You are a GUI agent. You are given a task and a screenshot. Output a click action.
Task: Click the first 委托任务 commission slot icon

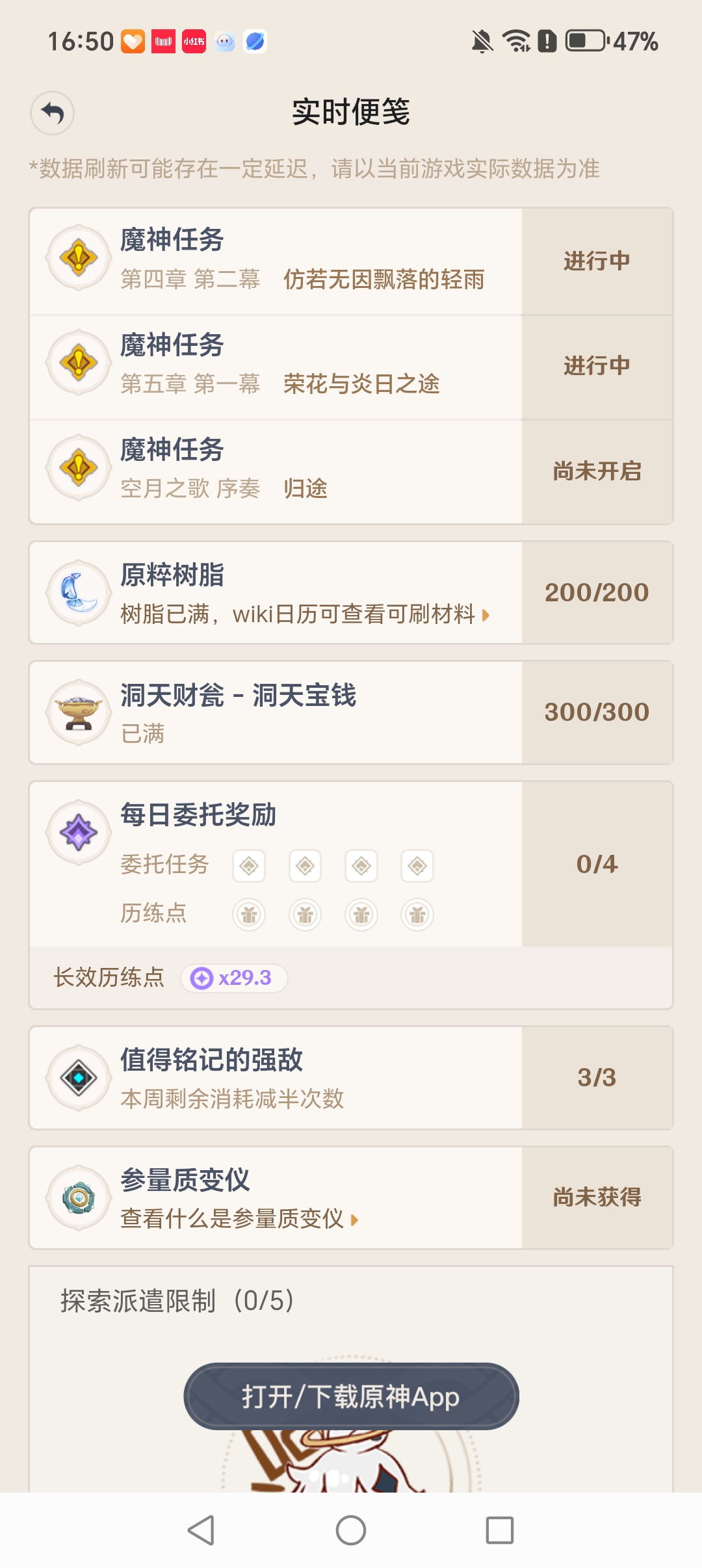tap(249, 865)
